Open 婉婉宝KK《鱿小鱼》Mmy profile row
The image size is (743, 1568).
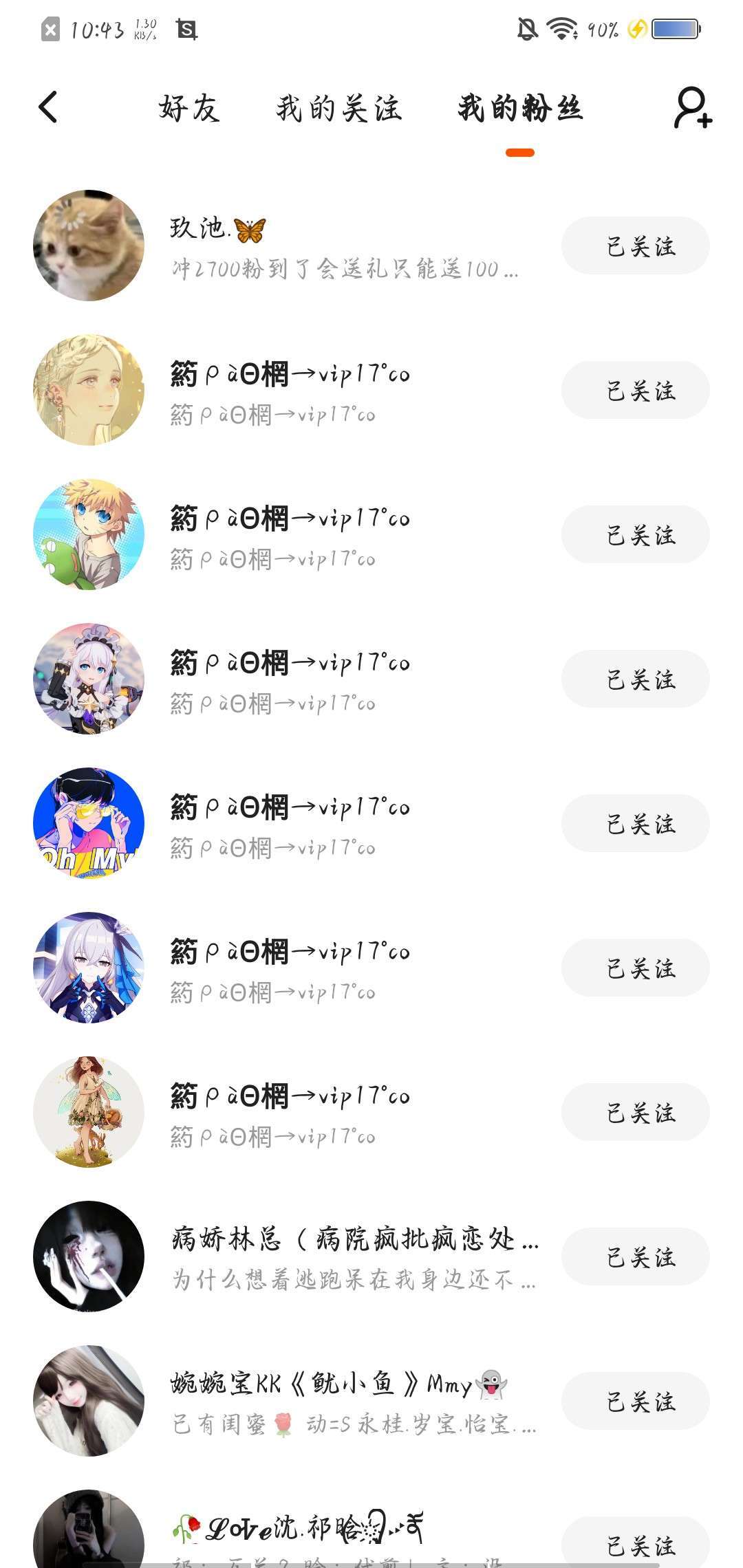(x=344, y=1402)
